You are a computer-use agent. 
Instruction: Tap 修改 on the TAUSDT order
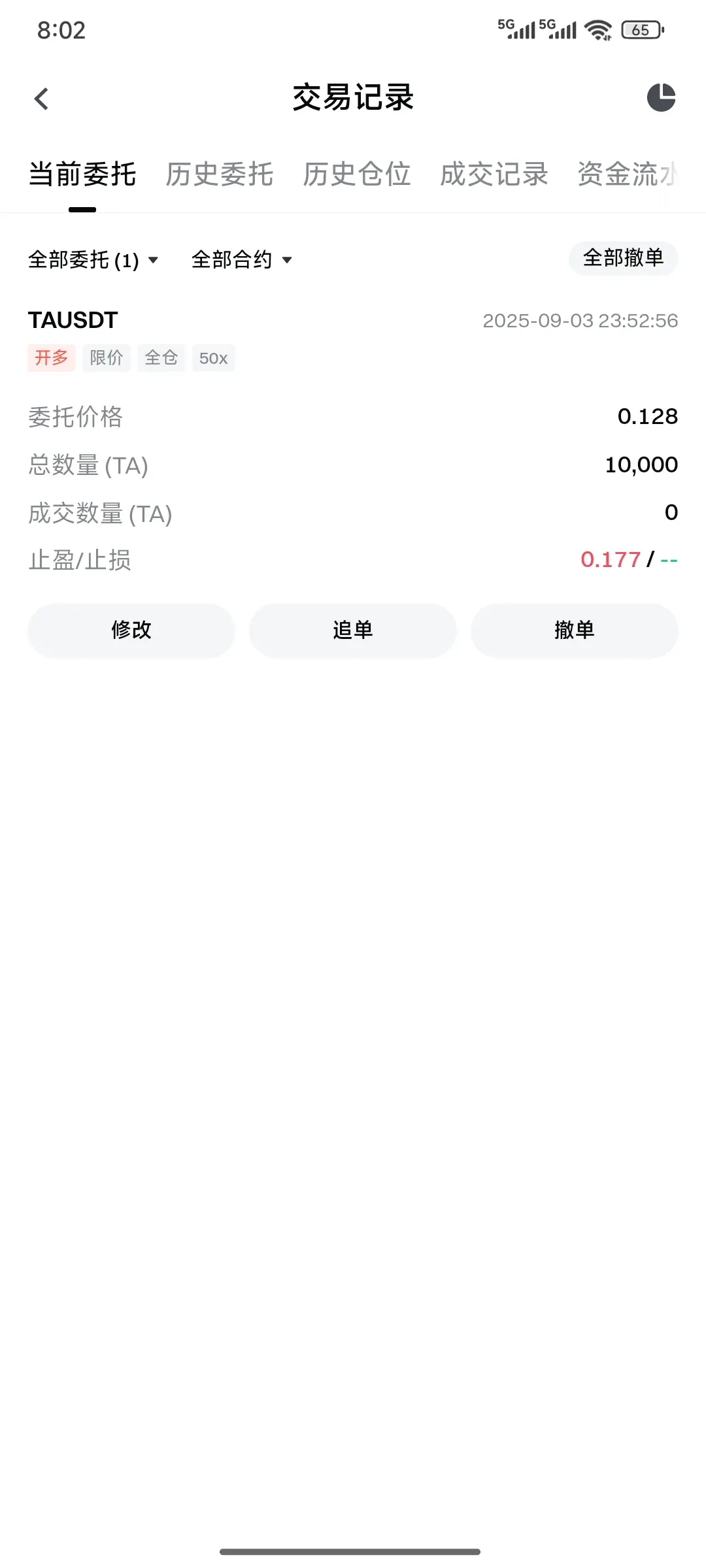coord(131,630)
